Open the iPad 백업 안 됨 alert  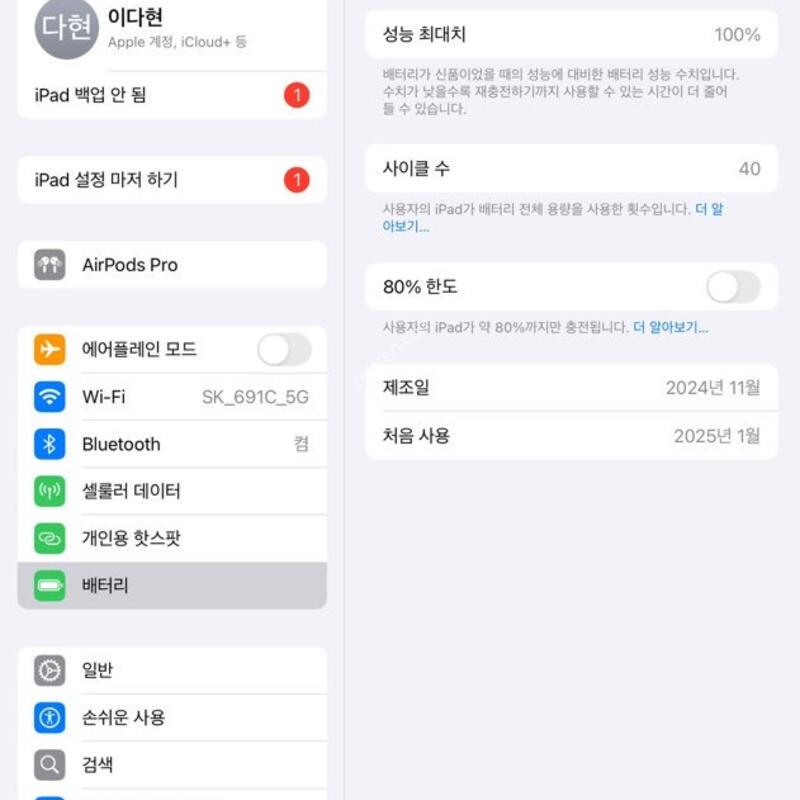click(x=172, y=95)
